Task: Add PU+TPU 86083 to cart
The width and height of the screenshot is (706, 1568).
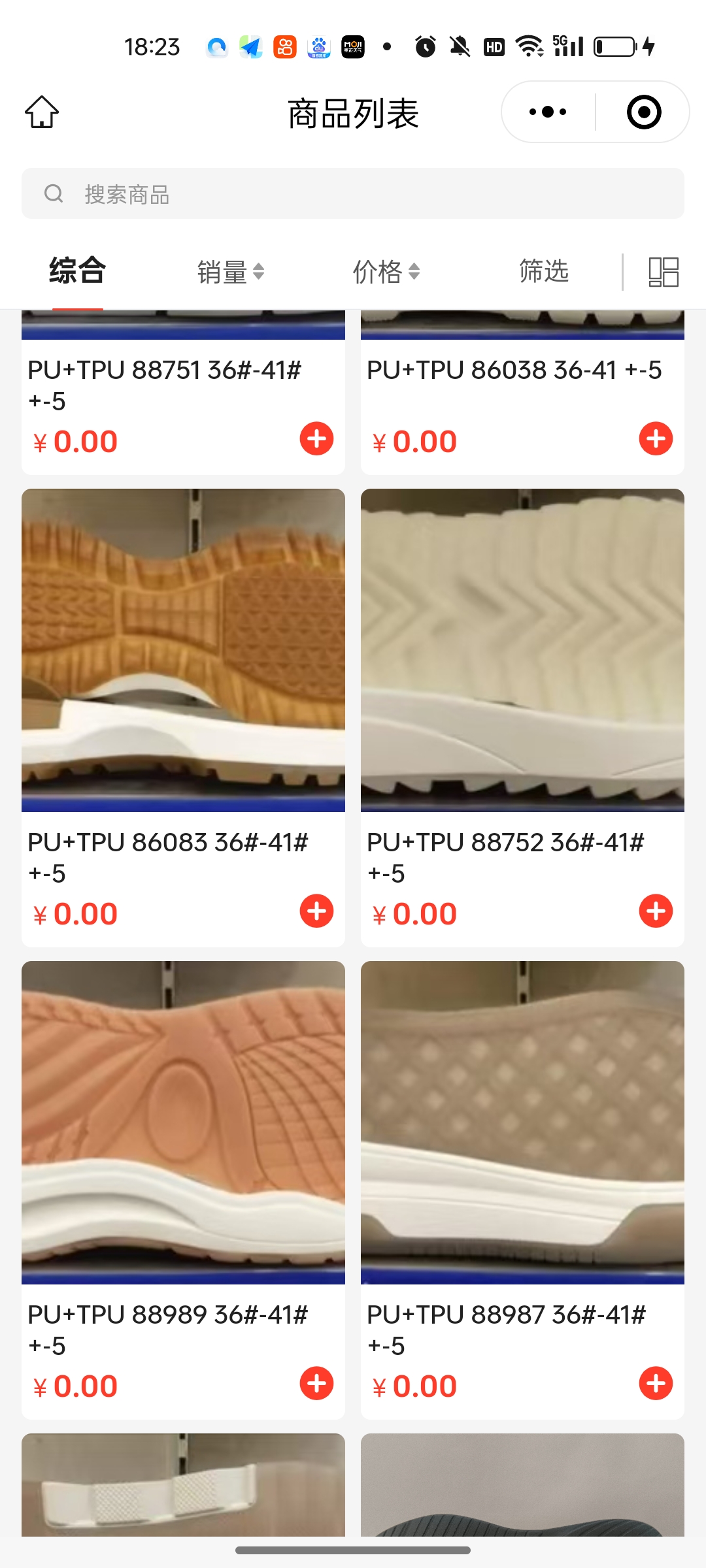Action: pyautogui.click(x=316, y=911)
